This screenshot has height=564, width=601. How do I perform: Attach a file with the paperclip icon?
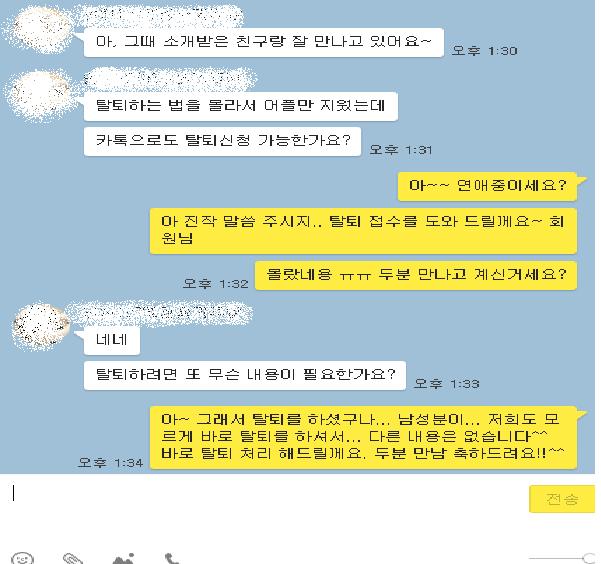72,559
